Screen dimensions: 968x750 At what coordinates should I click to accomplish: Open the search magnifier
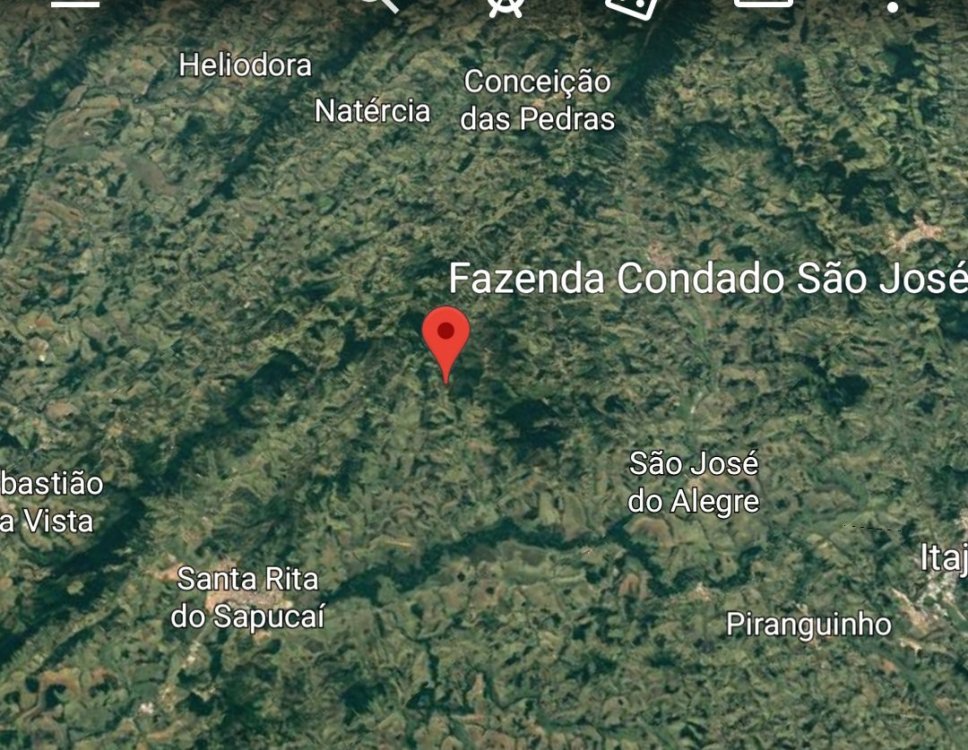[381, 4]
